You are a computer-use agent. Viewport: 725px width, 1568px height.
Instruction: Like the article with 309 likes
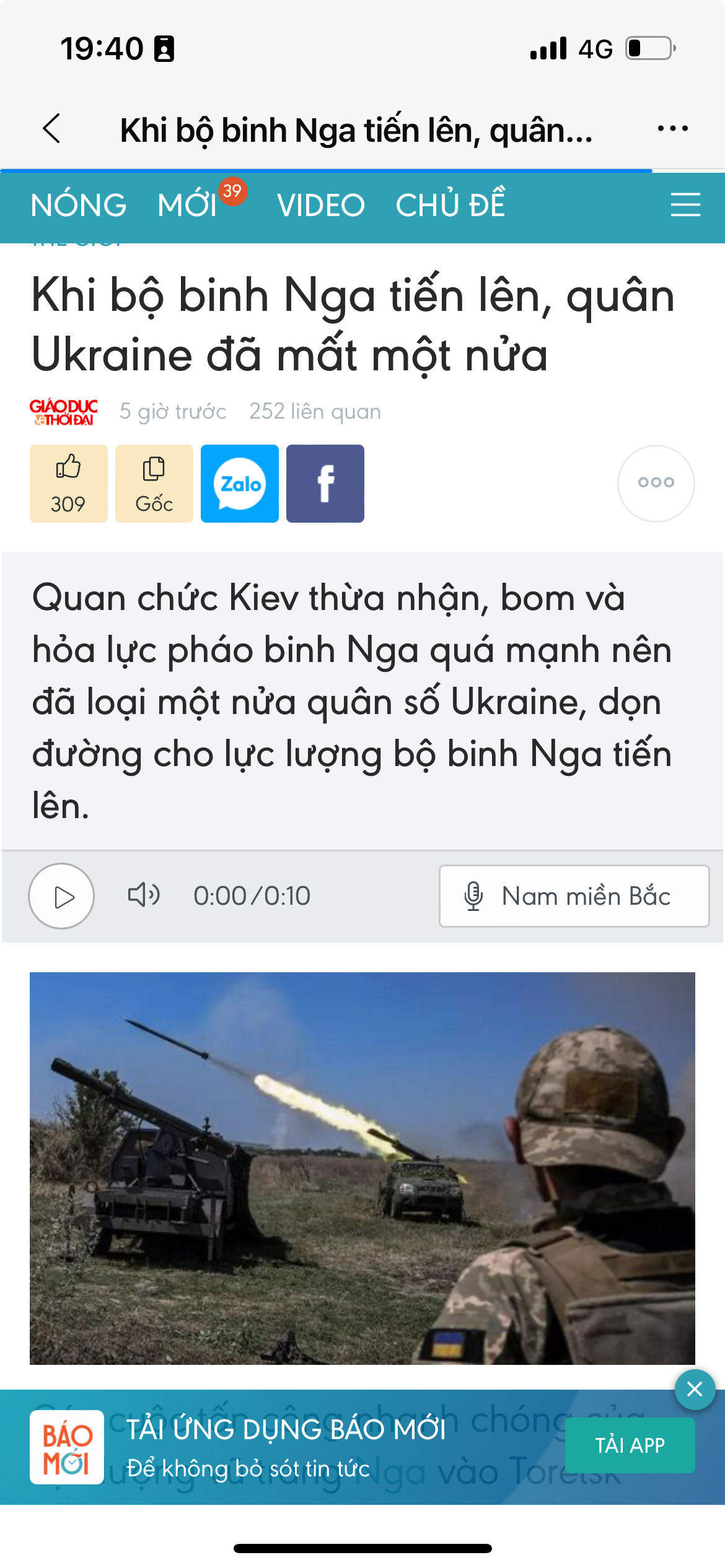(x=69, y=484)
